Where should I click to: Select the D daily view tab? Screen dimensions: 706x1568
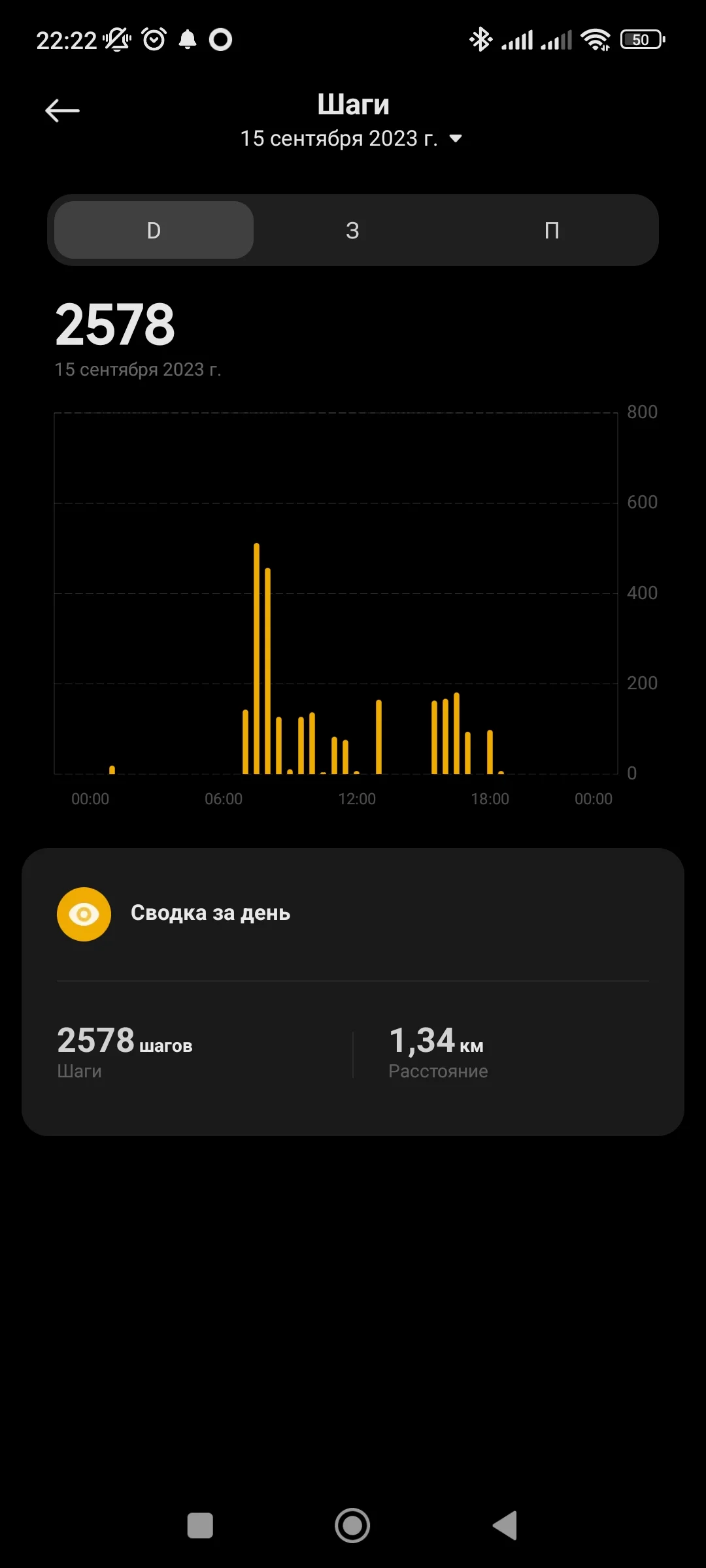point(153,230)
